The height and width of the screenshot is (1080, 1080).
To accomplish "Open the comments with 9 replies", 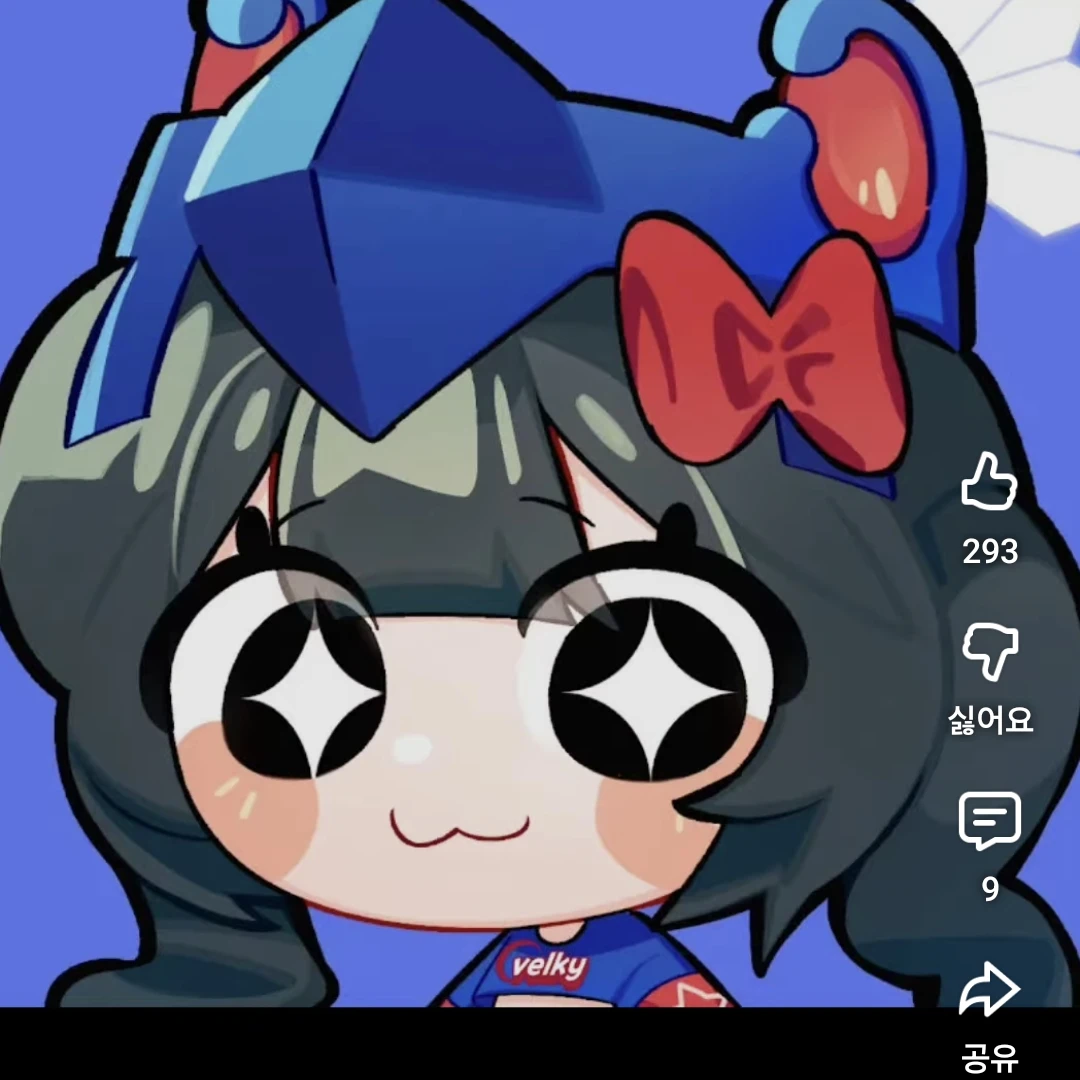I will pyautogui.click(x=989, y=821).
